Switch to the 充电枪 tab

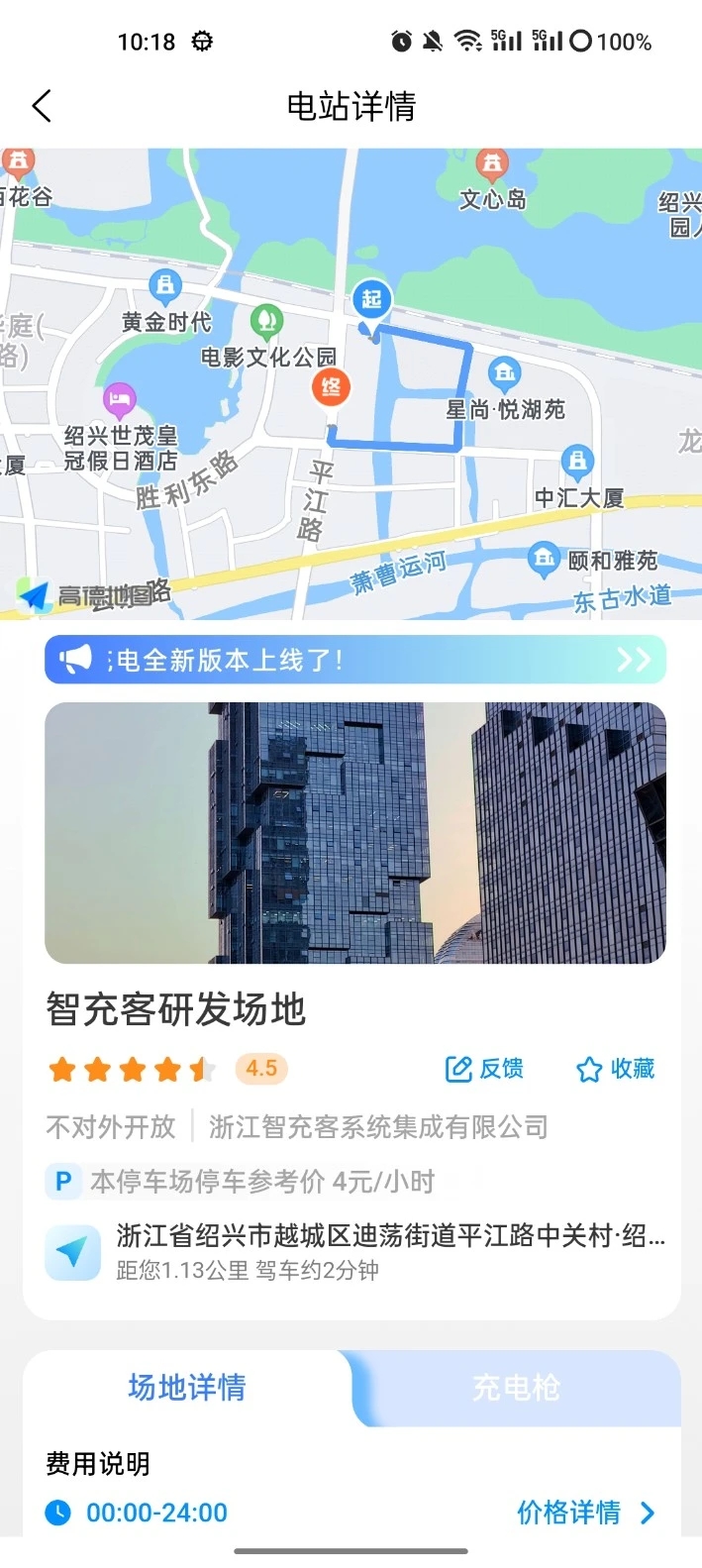pyautogui.click(x=516, y=1388)
